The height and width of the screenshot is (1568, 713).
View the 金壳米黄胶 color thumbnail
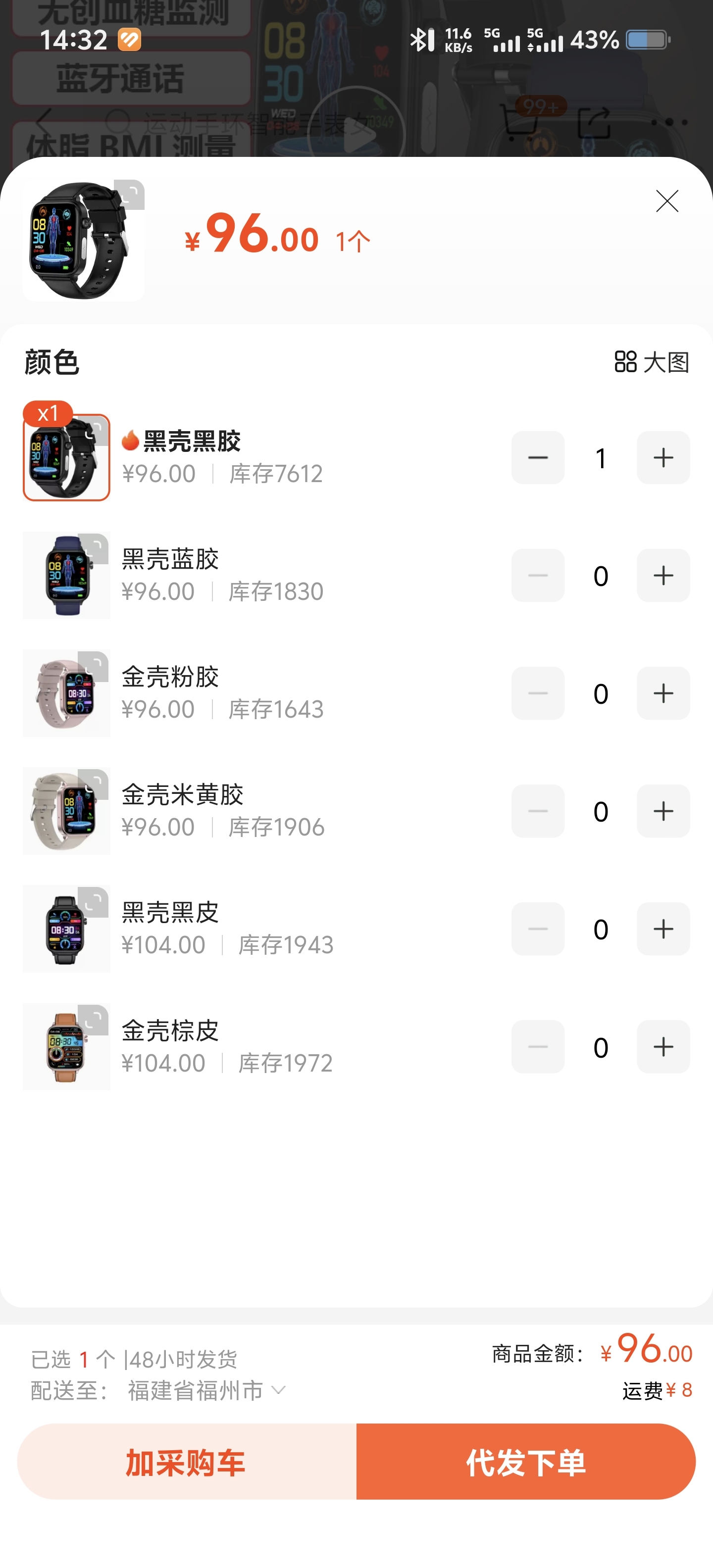coord(66,811)
